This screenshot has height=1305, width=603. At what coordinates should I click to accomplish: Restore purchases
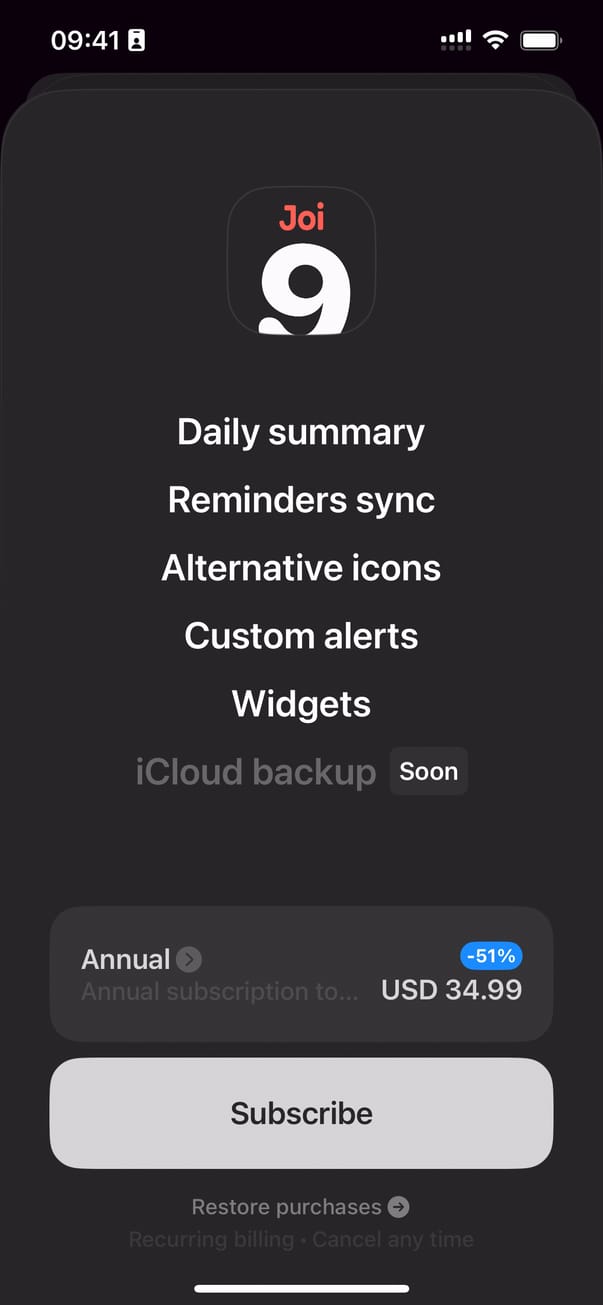(x=300, y=1207)
